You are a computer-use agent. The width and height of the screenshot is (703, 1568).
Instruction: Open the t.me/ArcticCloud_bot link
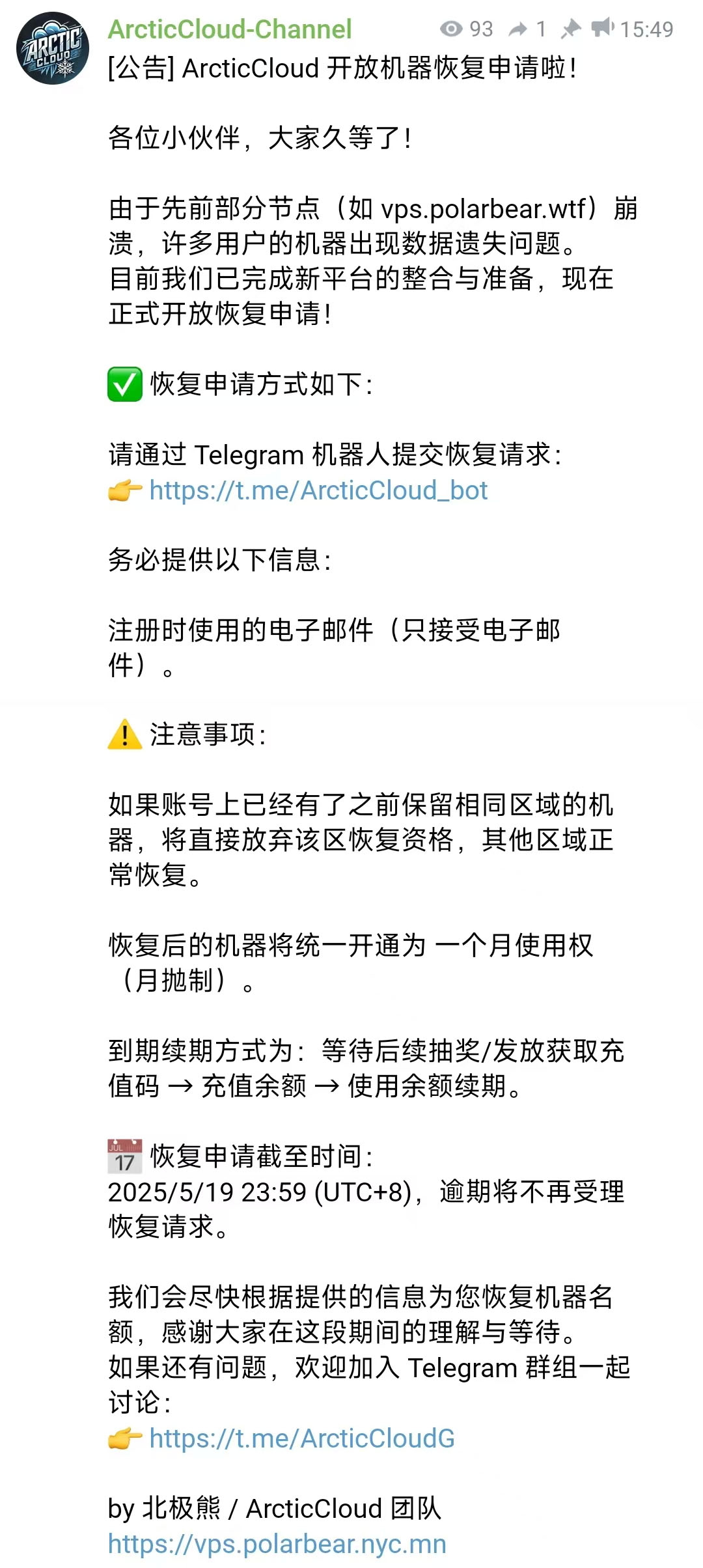point(318,490)
